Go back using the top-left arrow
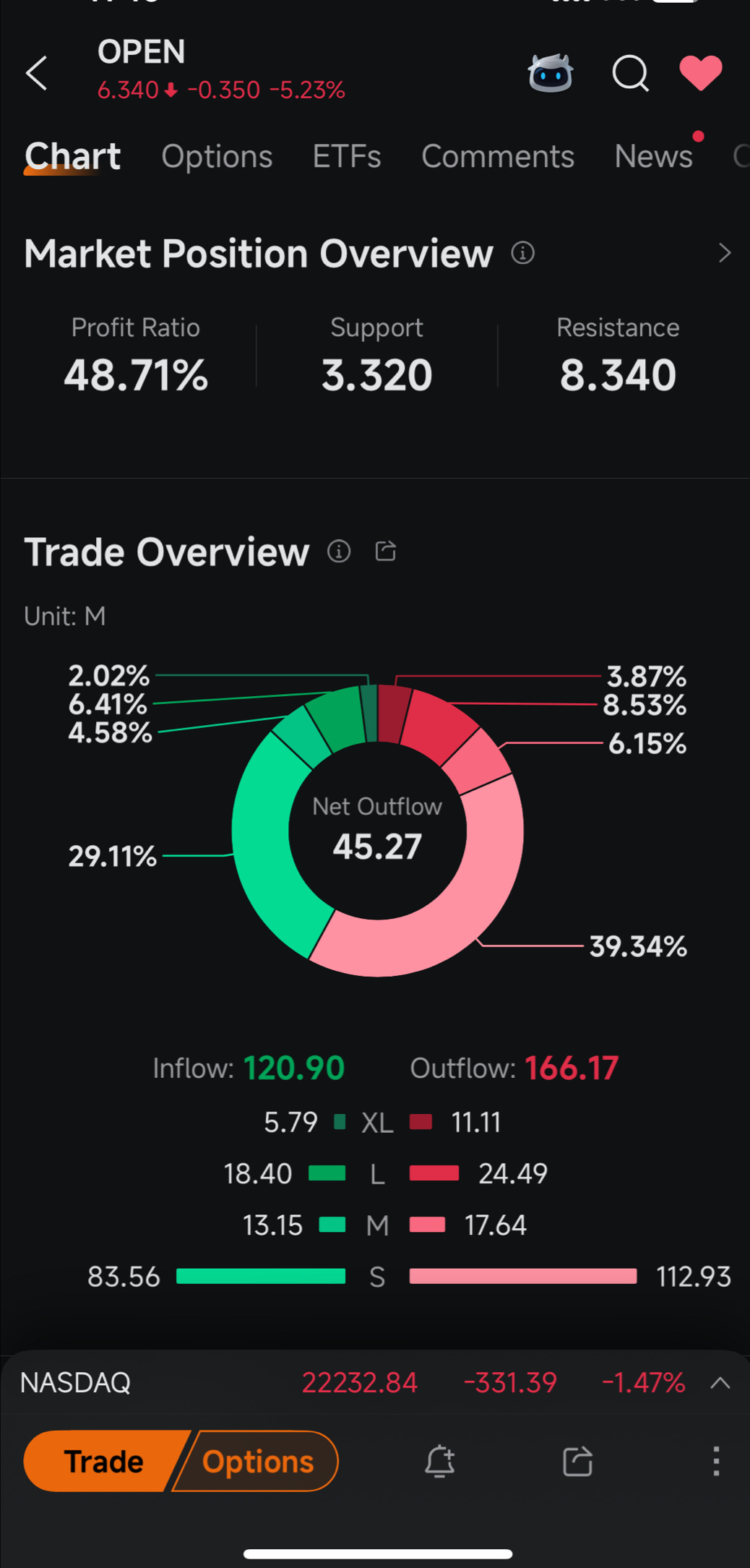 (x=37, y=73)
